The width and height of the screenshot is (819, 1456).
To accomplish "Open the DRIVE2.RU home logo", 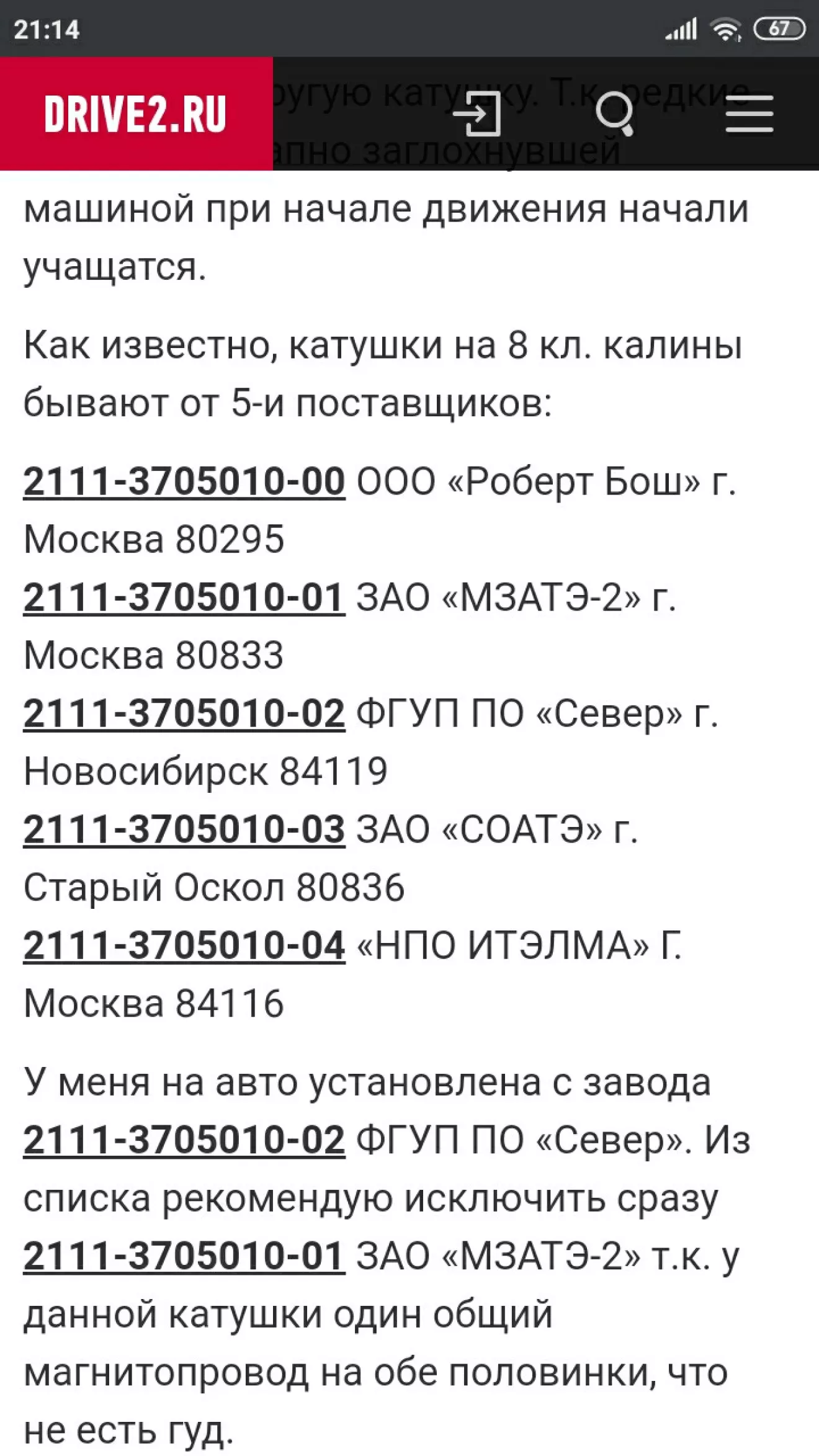I will click(135, 114).
